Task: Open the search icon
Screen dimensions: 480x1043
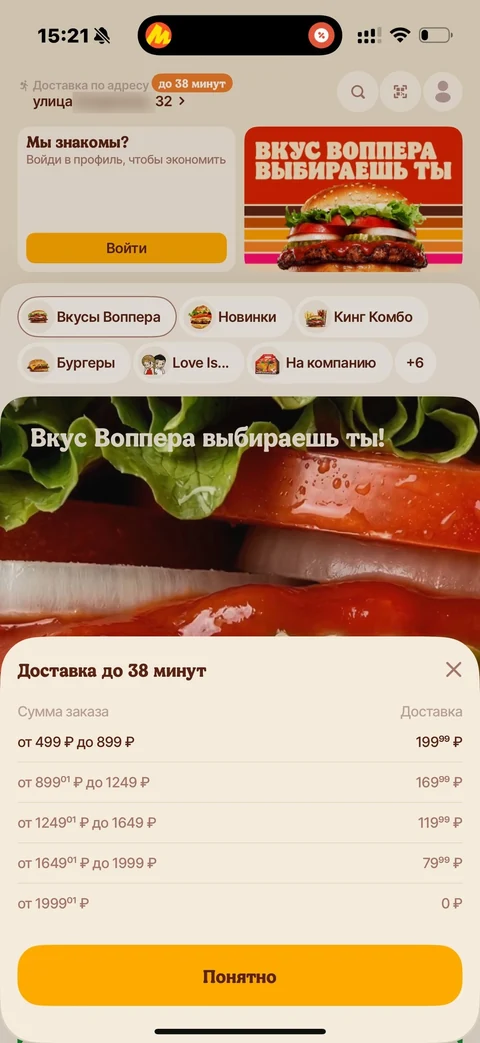Action: (x=358, y=91)
